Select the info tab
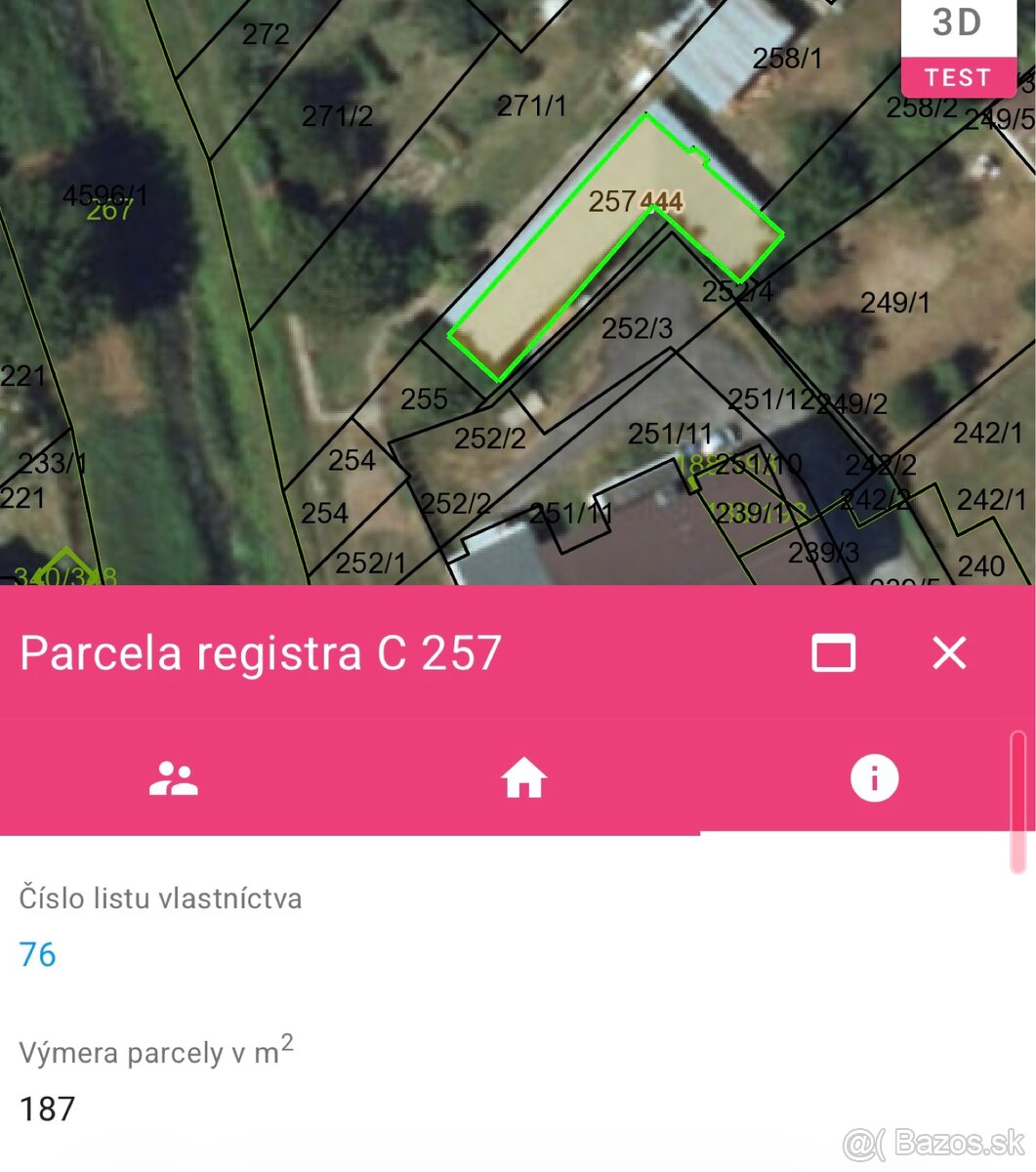 click(873, 778)
